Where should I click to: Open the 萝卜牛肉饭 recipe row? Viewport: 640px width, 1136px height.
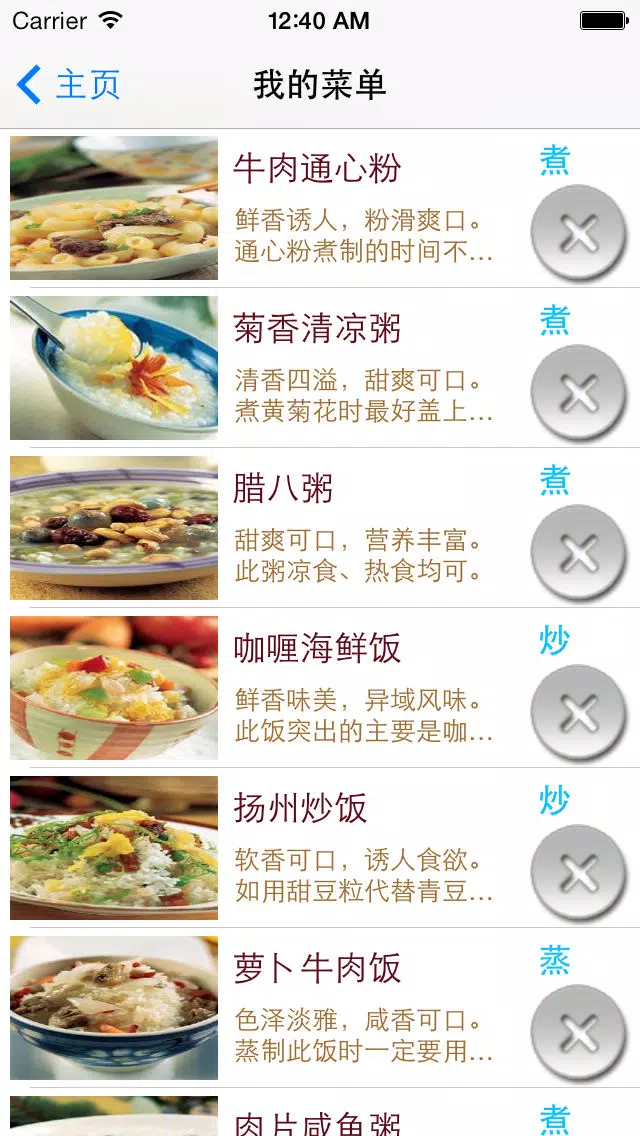pyautogui.click(x=320, y=1008)
